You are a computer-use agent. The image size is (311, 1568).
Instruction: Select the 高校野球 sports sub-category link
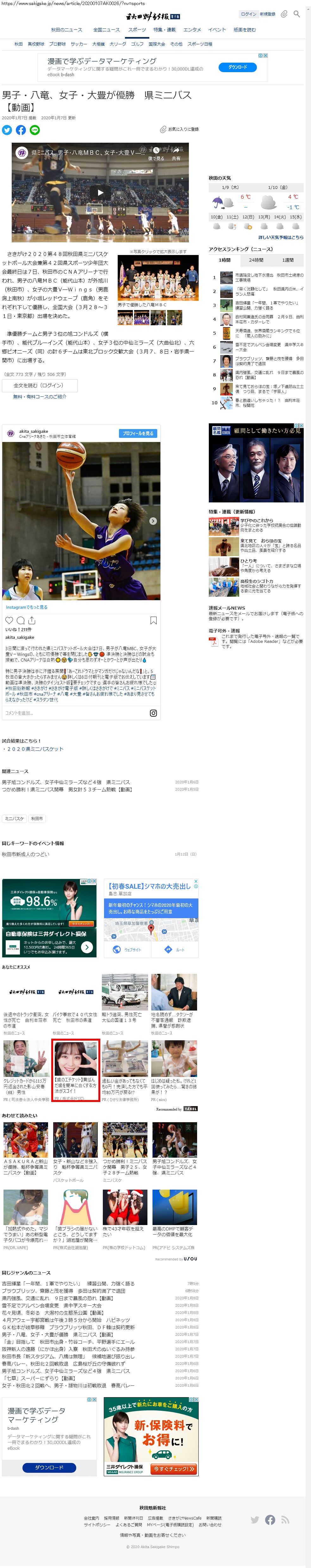coord(36,44)
